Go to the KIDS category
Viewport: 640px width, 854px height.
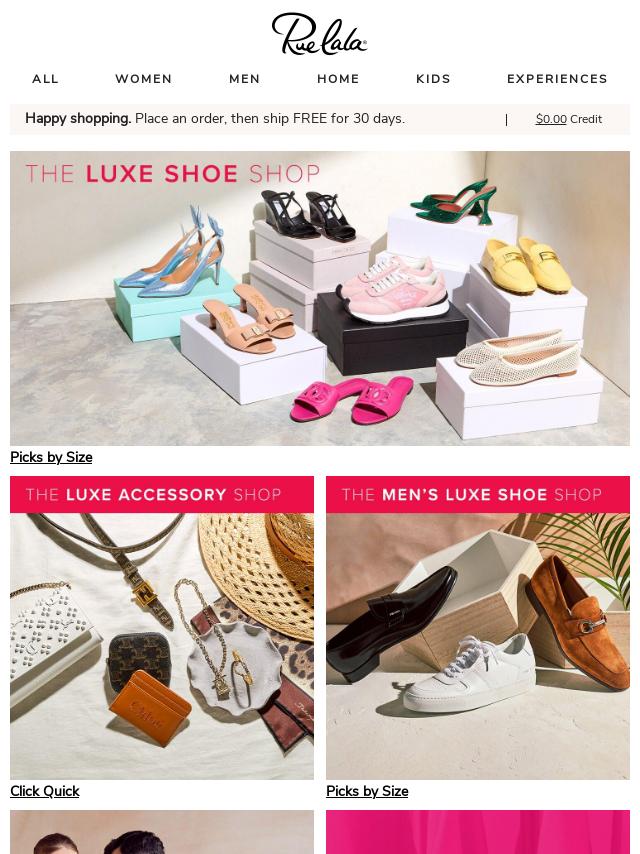pyautogui.click(x=433, y=79)
